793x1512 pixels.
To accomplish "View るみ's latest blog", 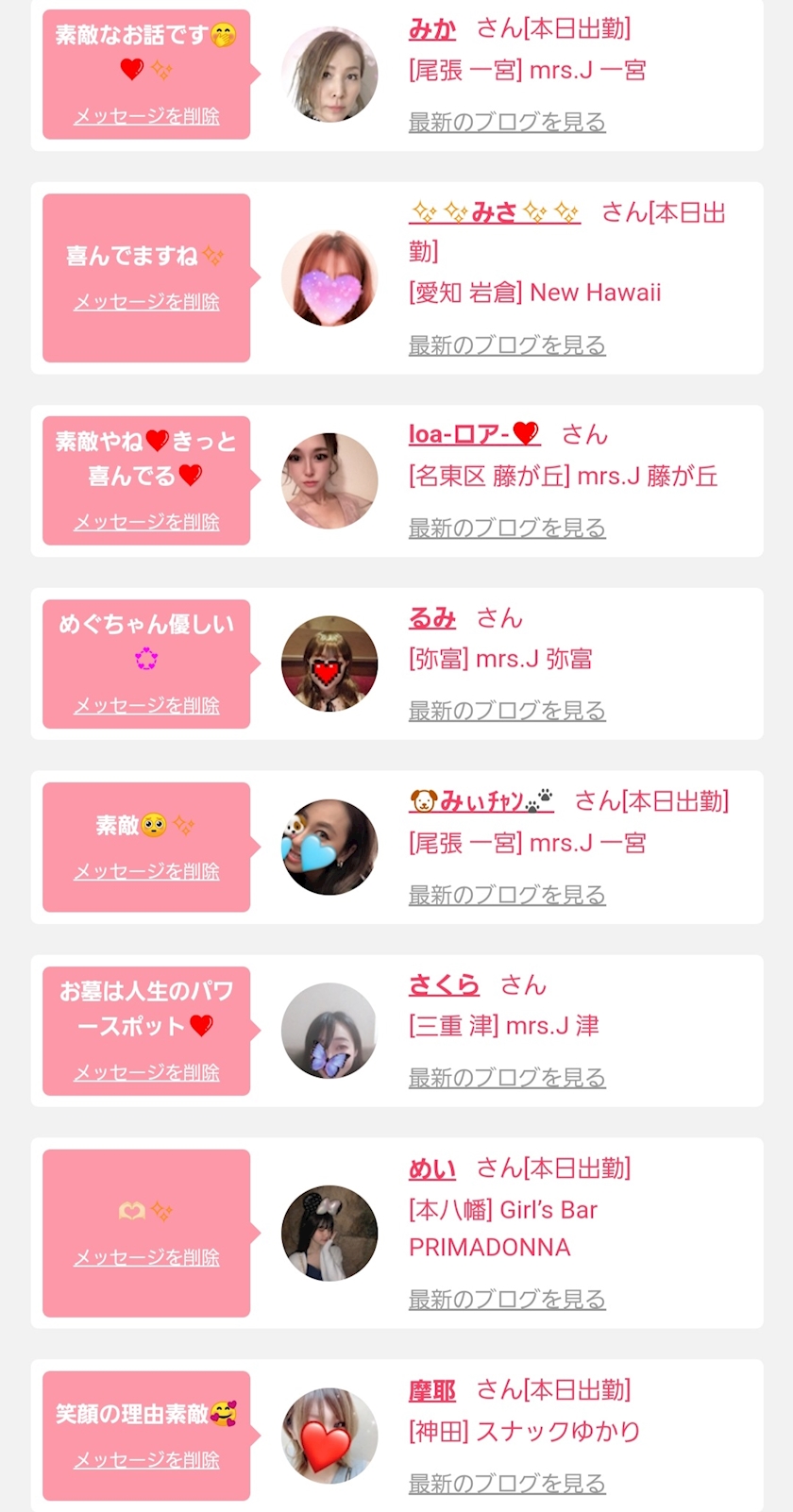I will (x=506, y=711).
